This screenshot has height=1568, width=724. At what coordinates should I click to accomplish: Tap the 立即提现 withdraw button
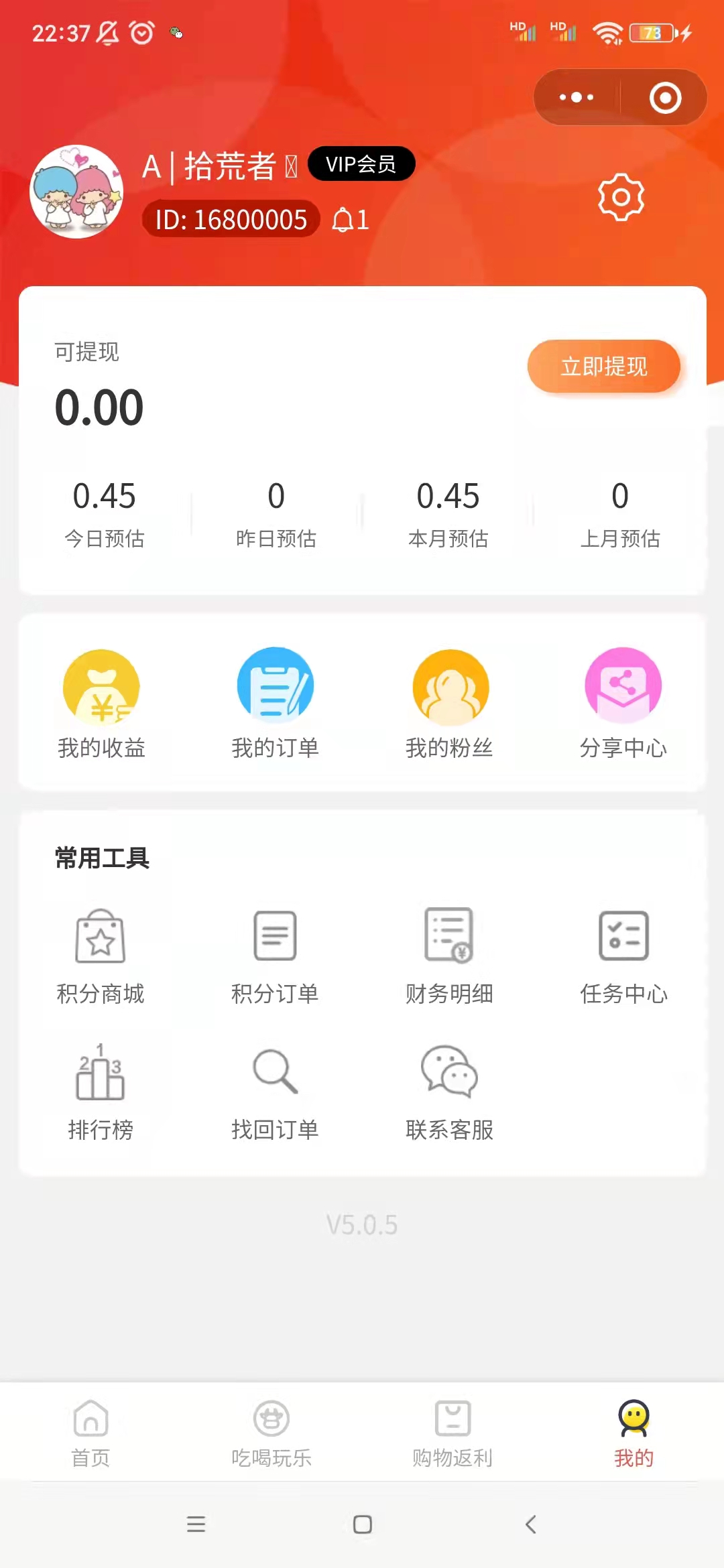[x=603, y=366]
